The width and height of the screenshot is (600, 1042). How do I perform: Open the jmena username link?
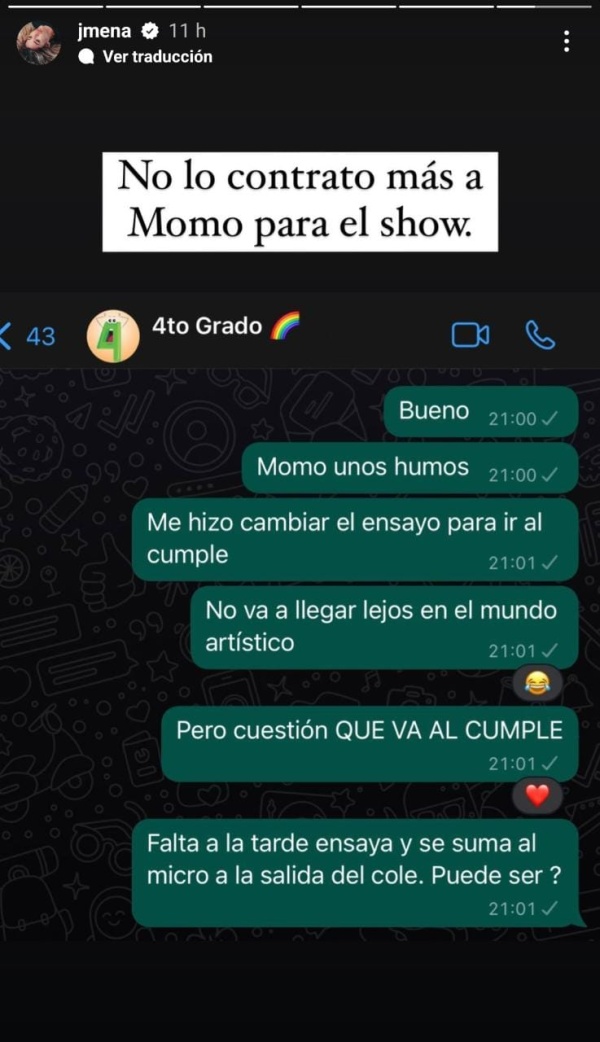coord(104,32)
